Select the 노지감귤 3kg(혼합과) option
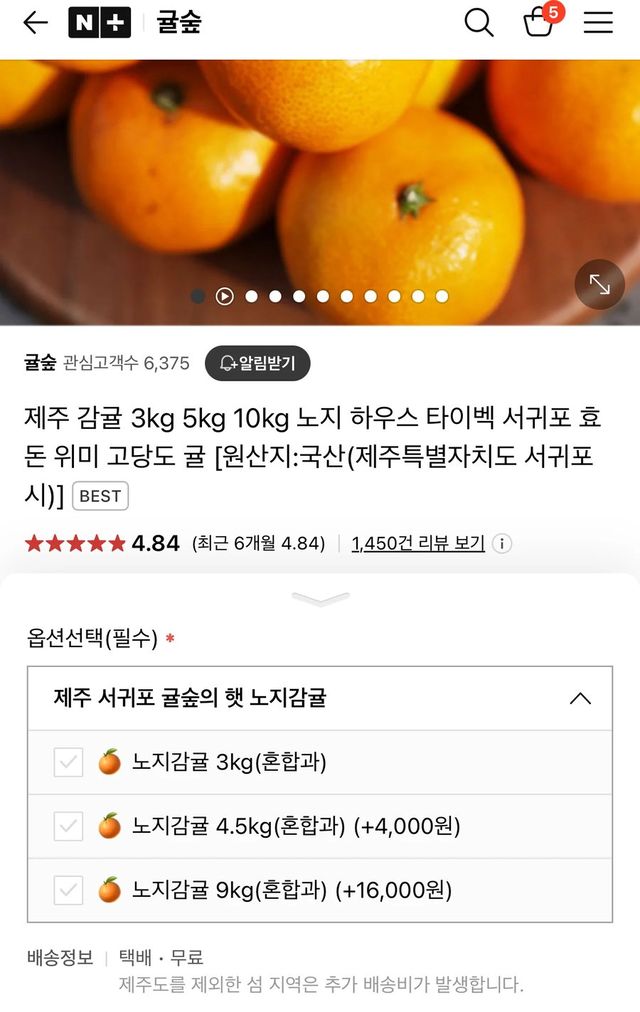 click(x=229, y=763)
